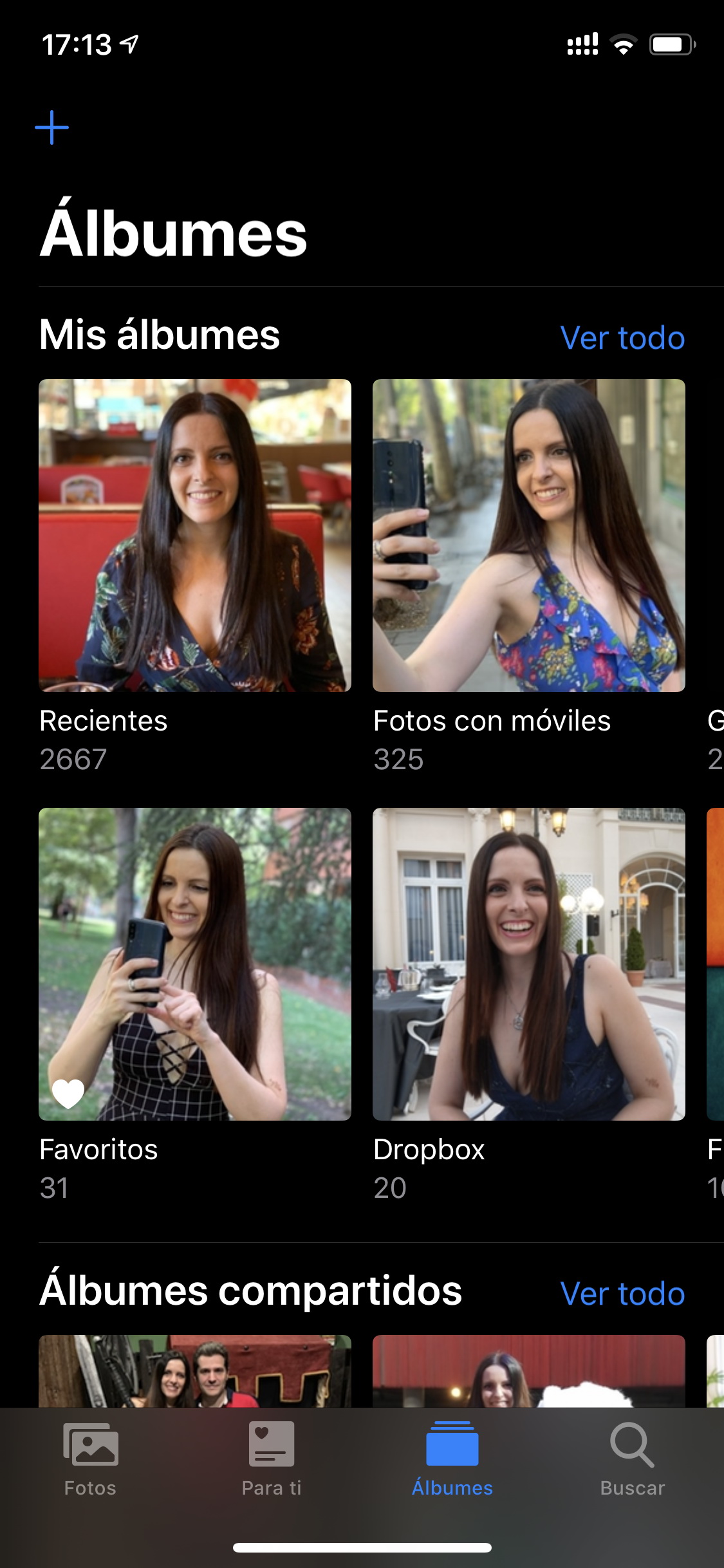Open Ver todo next to Mis álbumes
Screen dimensions: 724x1568
pos(622,338)
